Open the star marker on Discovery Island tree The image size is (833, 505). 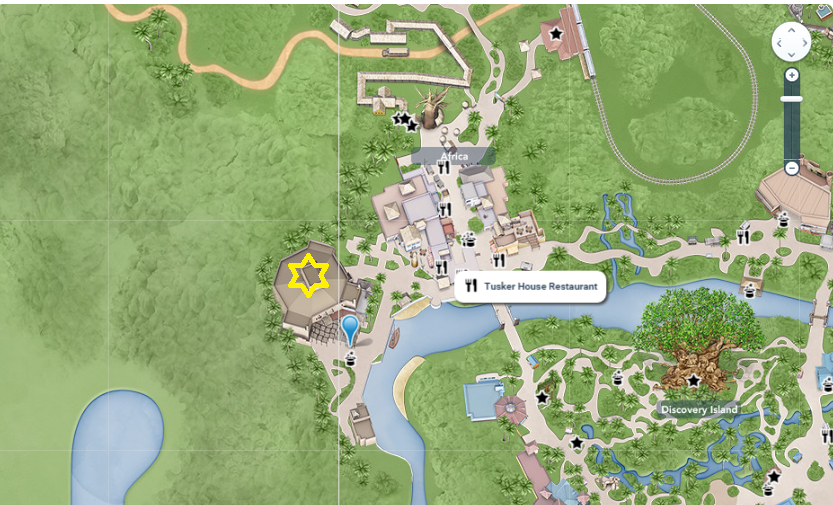(x=693, y=380)
